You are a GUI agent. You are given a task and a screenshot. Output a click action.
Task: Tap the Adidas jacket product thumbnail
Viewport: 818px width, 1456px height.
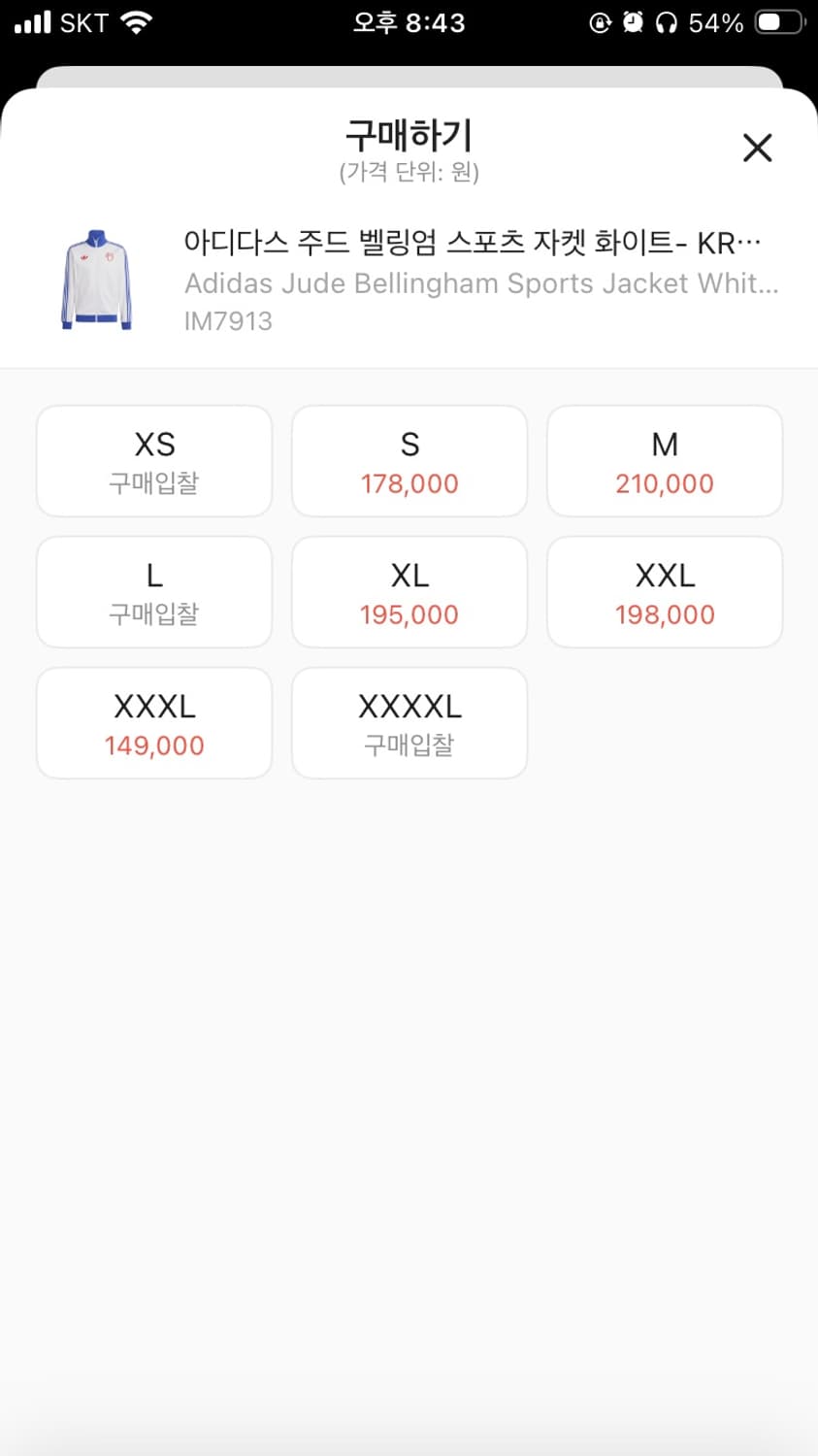[94, 277]
